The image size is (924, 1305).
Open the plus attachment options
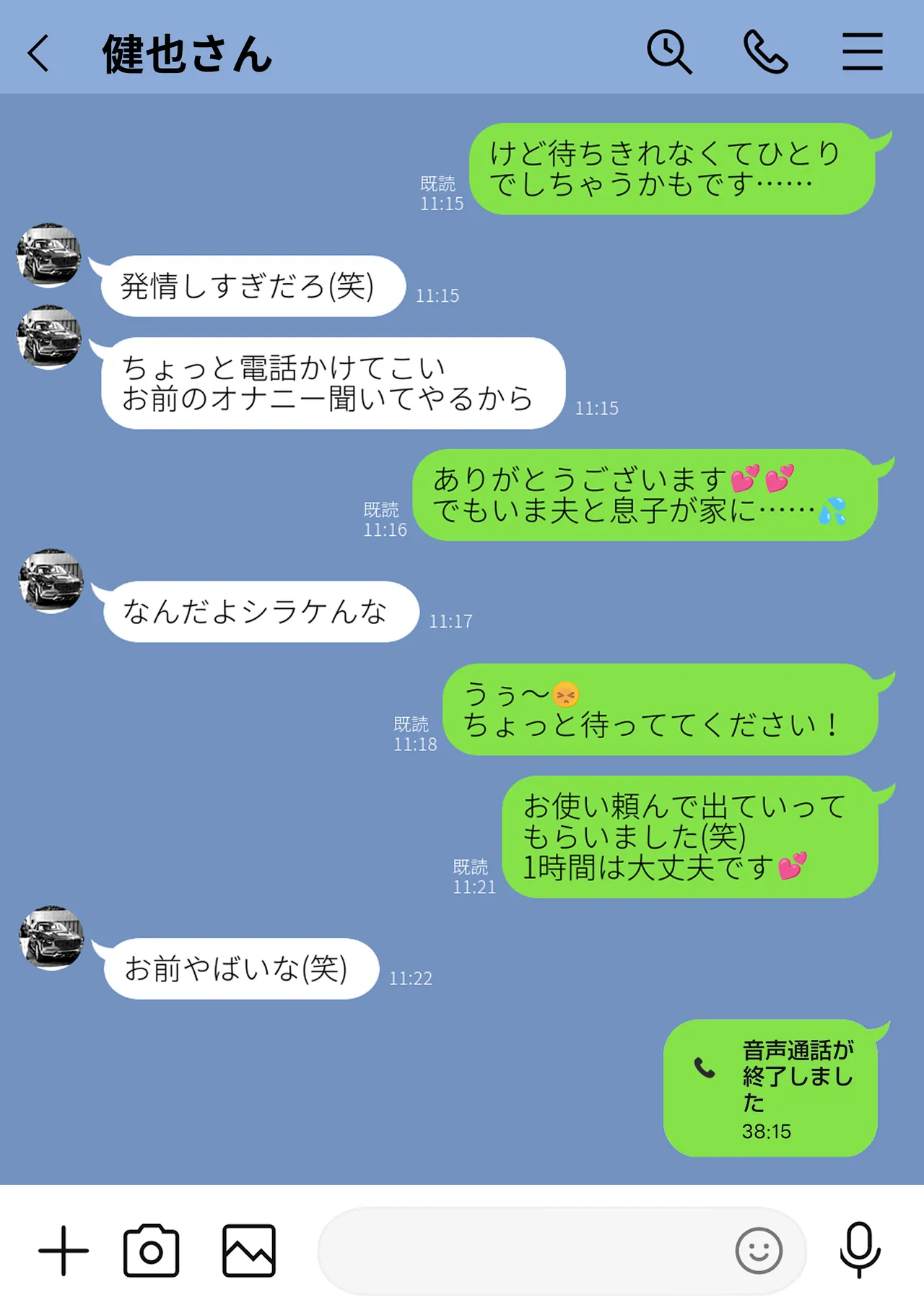[64, 1250]
